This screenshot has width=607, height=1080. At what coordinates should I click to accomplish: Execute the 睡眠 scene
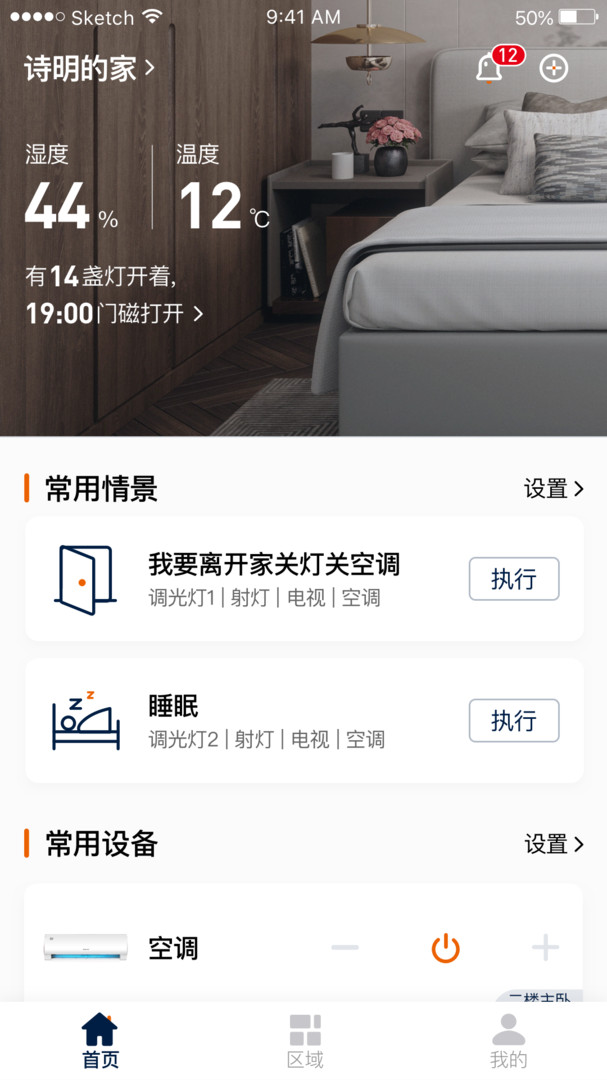tap(514, 720)
